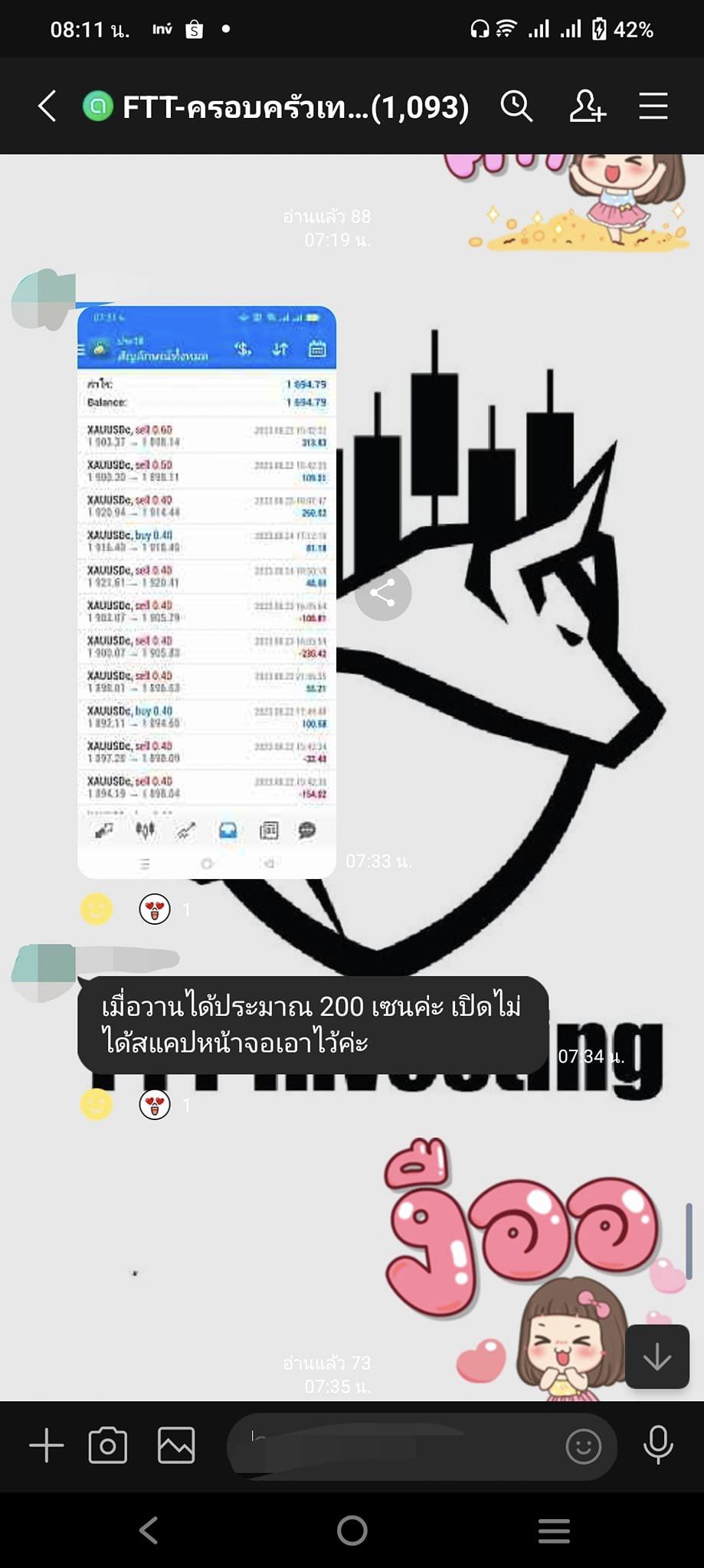Tap heart-eyes reaction under the 200 message
Screen dimensions: 704x1568
tap(155, 1105)
